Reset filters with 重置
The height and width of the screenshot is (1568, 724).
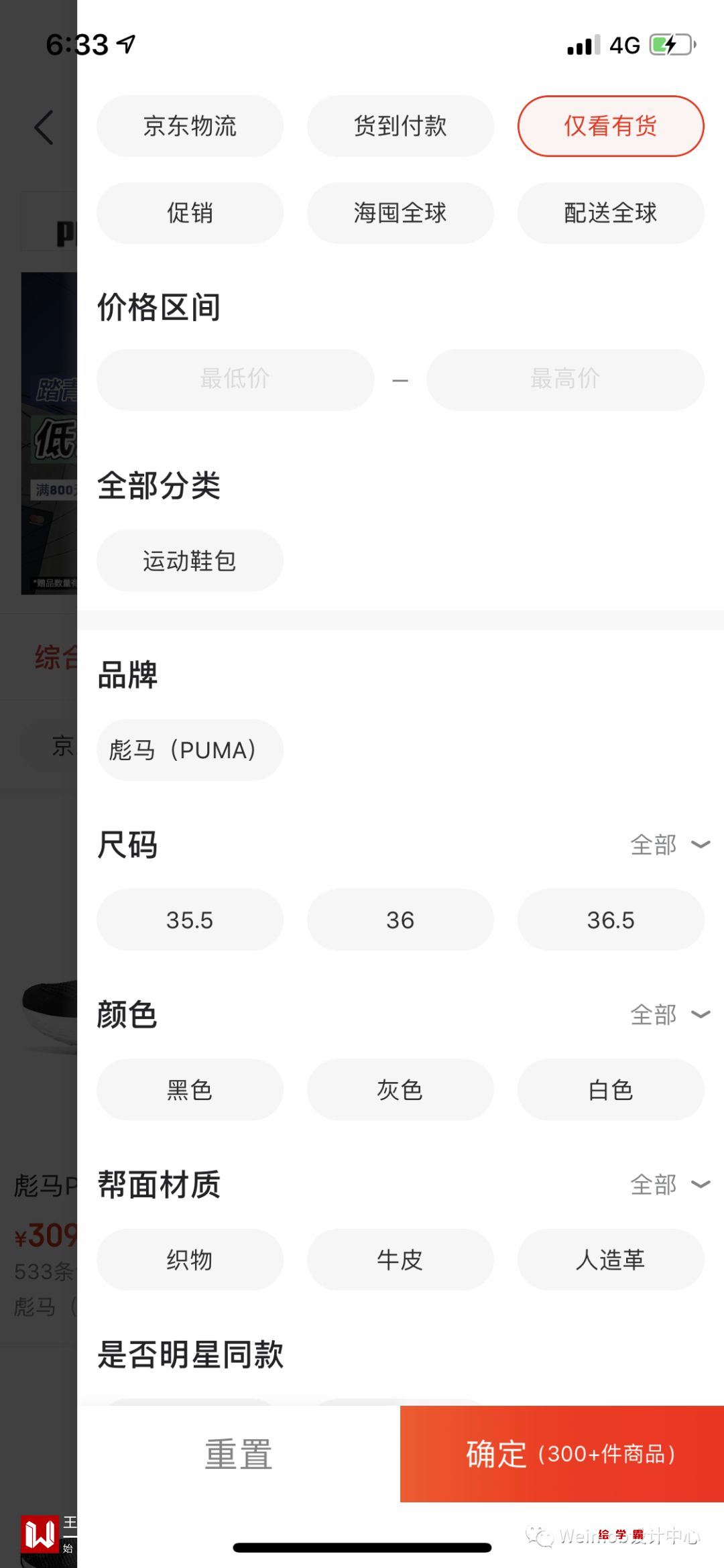(x=239, y=1453)
